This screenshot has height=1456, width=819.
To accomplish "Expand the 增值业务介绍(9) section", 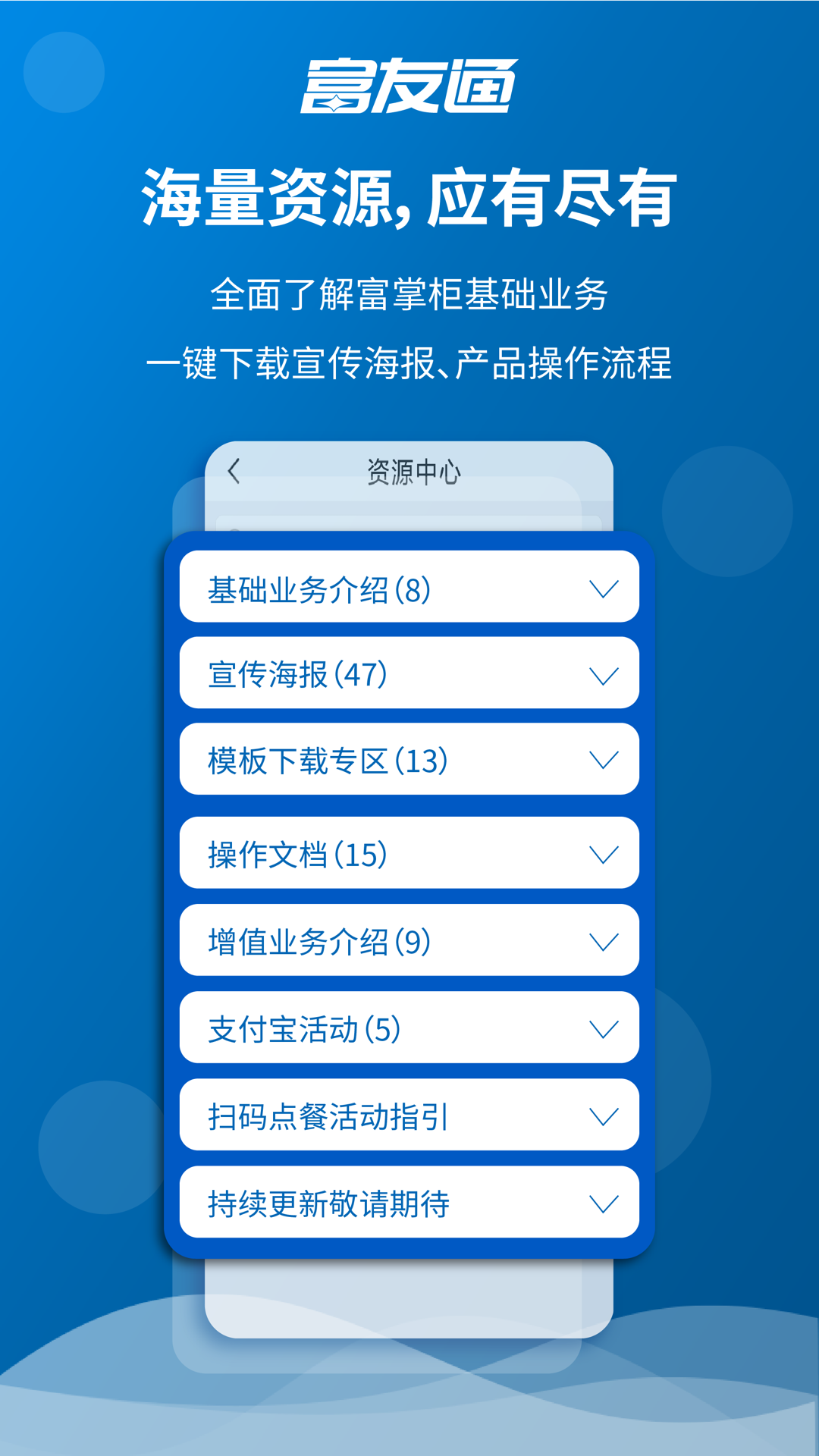I will coord(603,943).
